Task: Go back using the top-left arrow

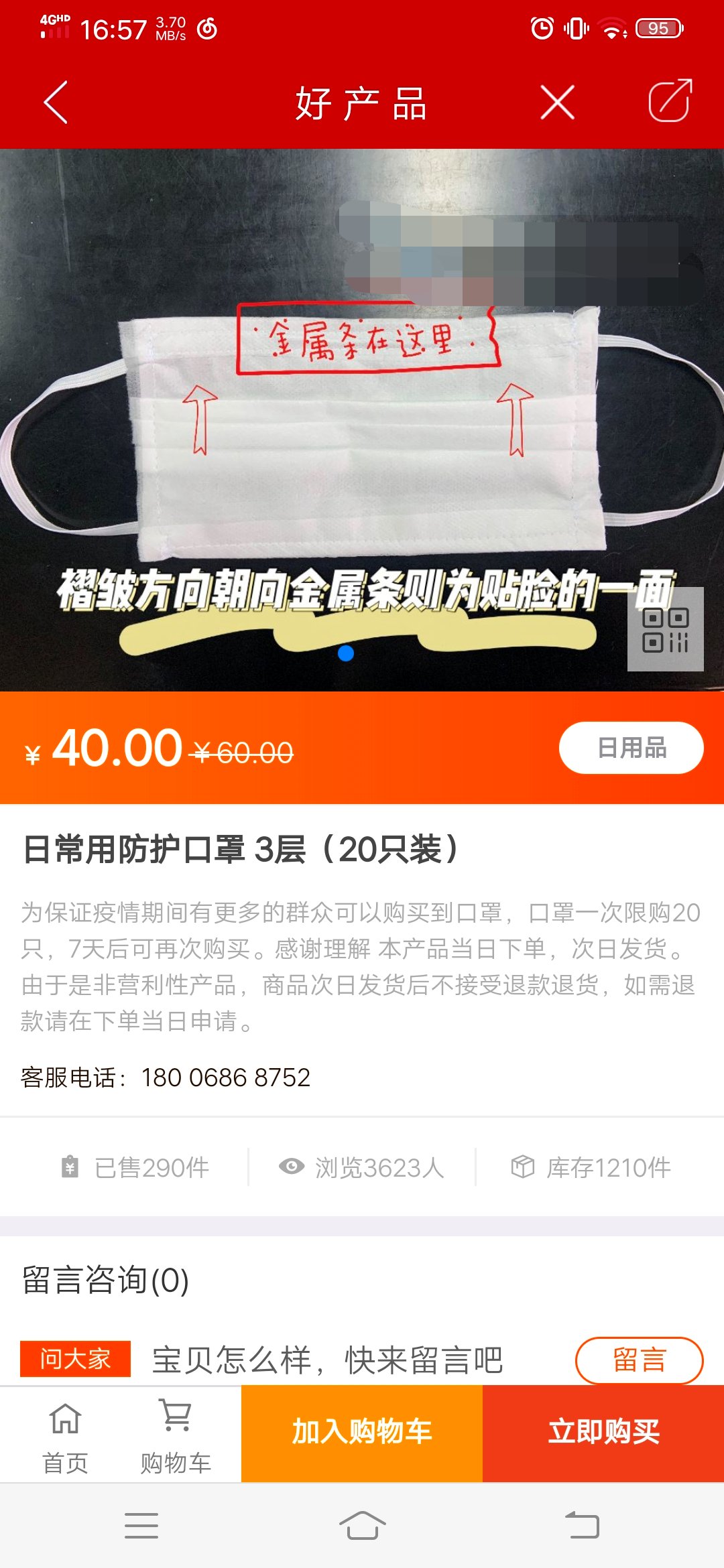Action: [x=56, y=103]
